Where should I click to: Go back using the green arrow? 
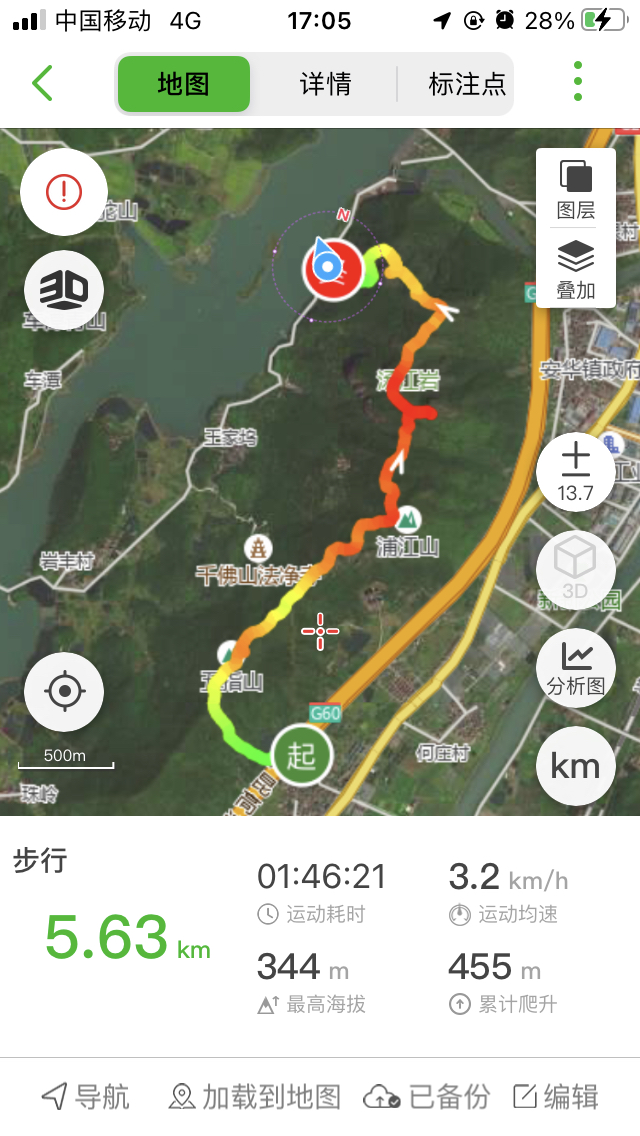(x=42, y=83)
